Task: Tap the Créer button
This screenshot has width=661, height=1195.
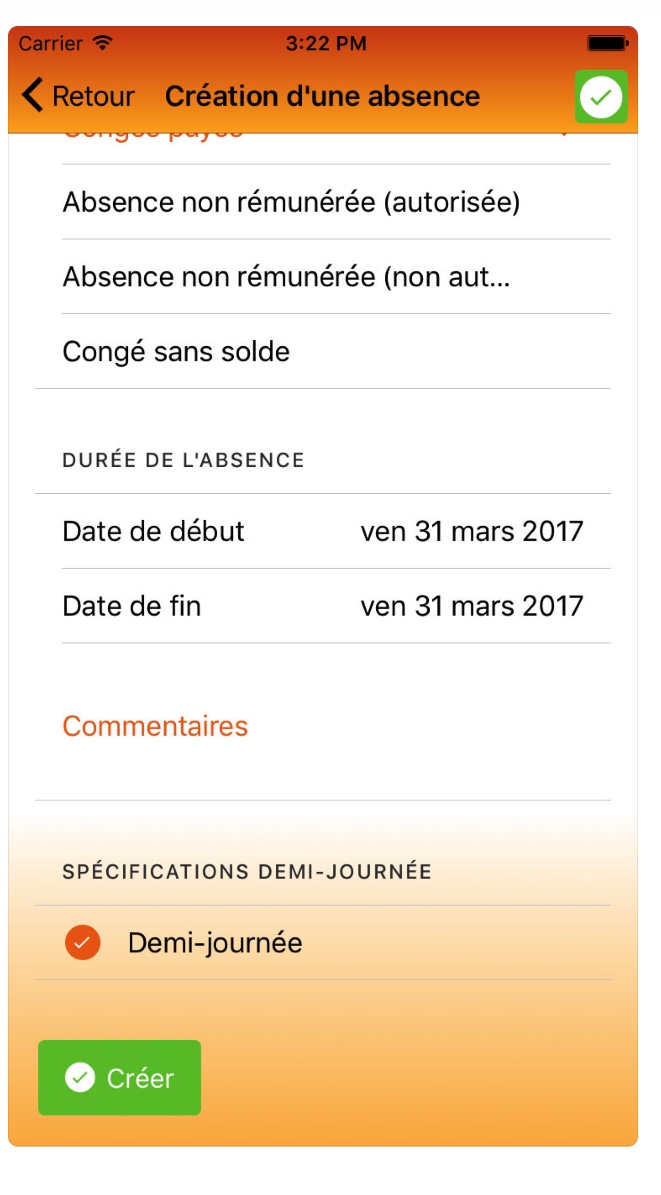Action: 120,1078
